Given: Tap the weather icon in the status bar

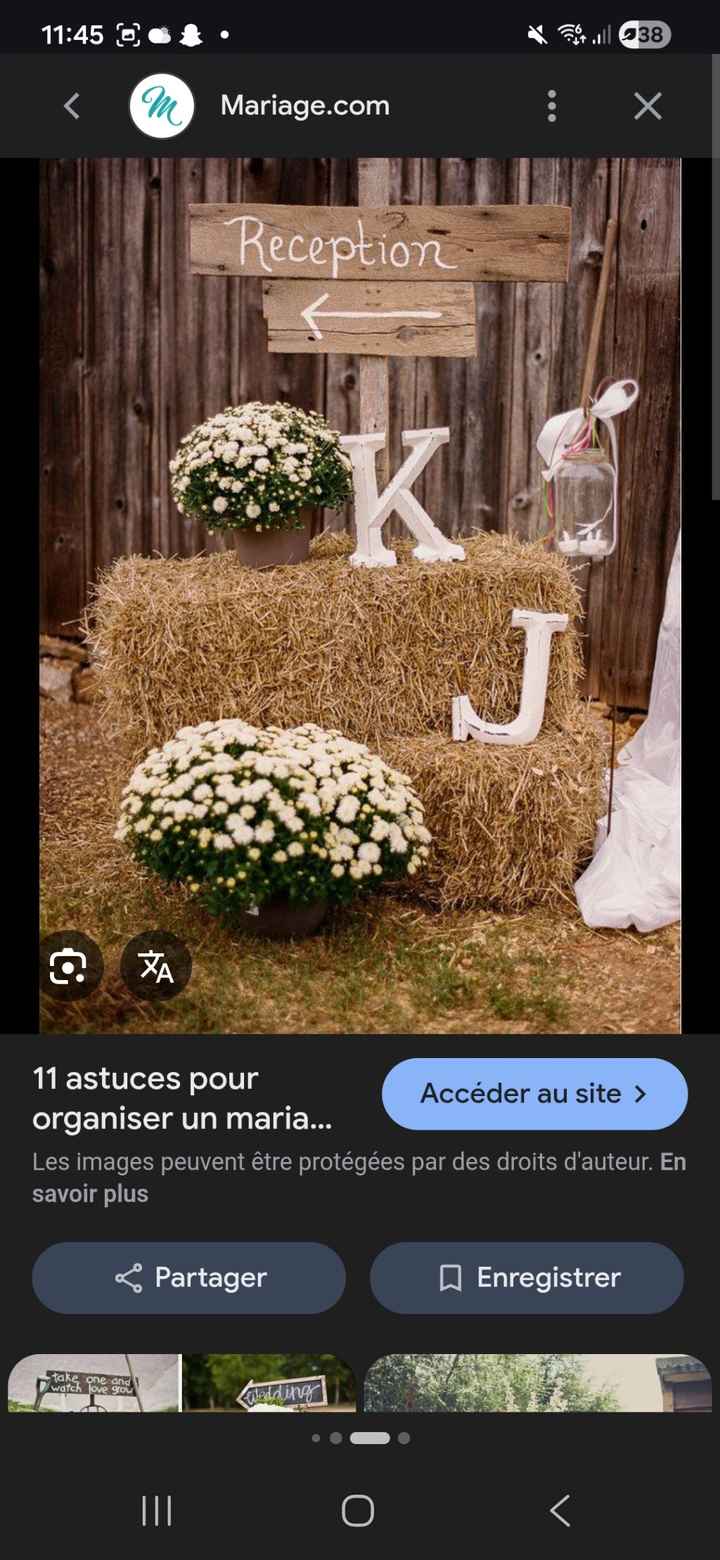Looking at the screenshot, I should click(161, 33).
